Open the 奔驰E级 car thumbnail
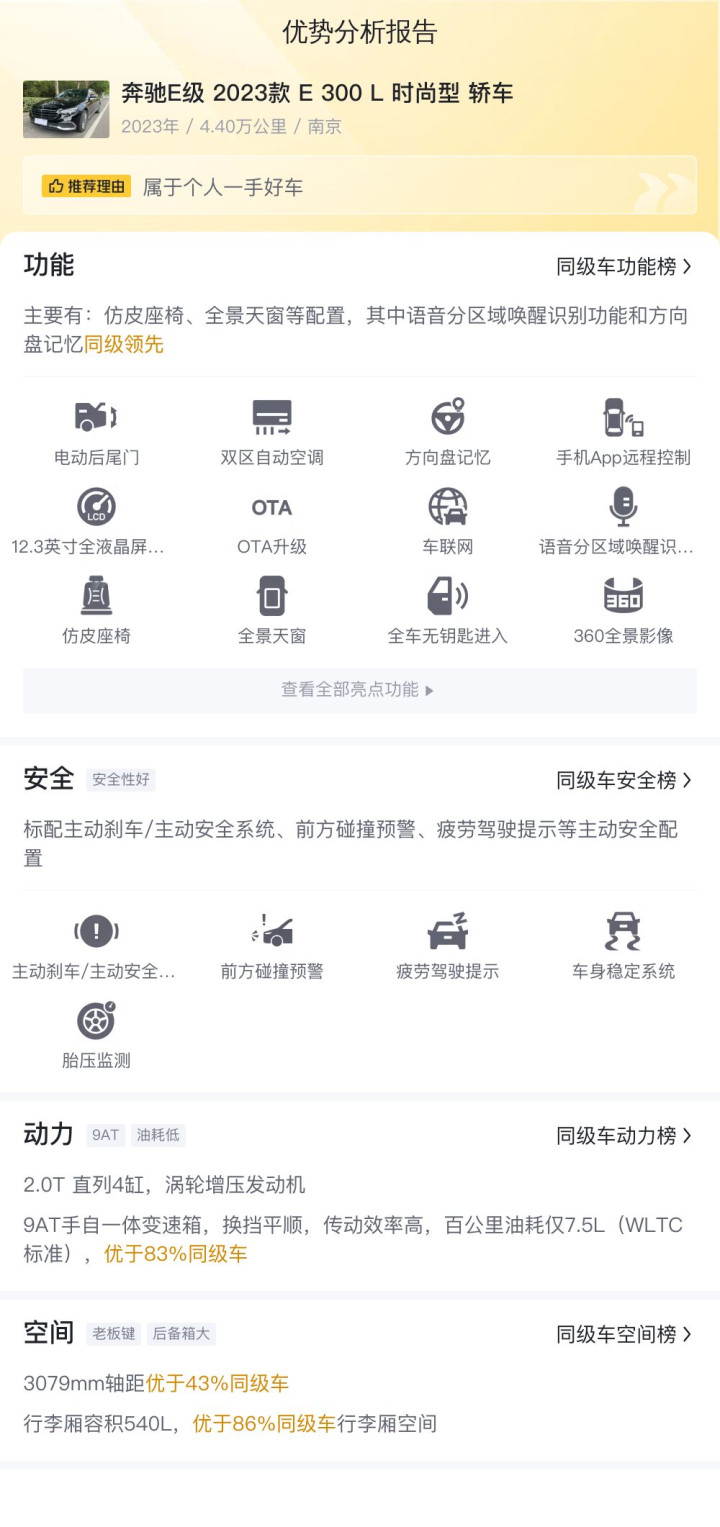 [66, 109]
